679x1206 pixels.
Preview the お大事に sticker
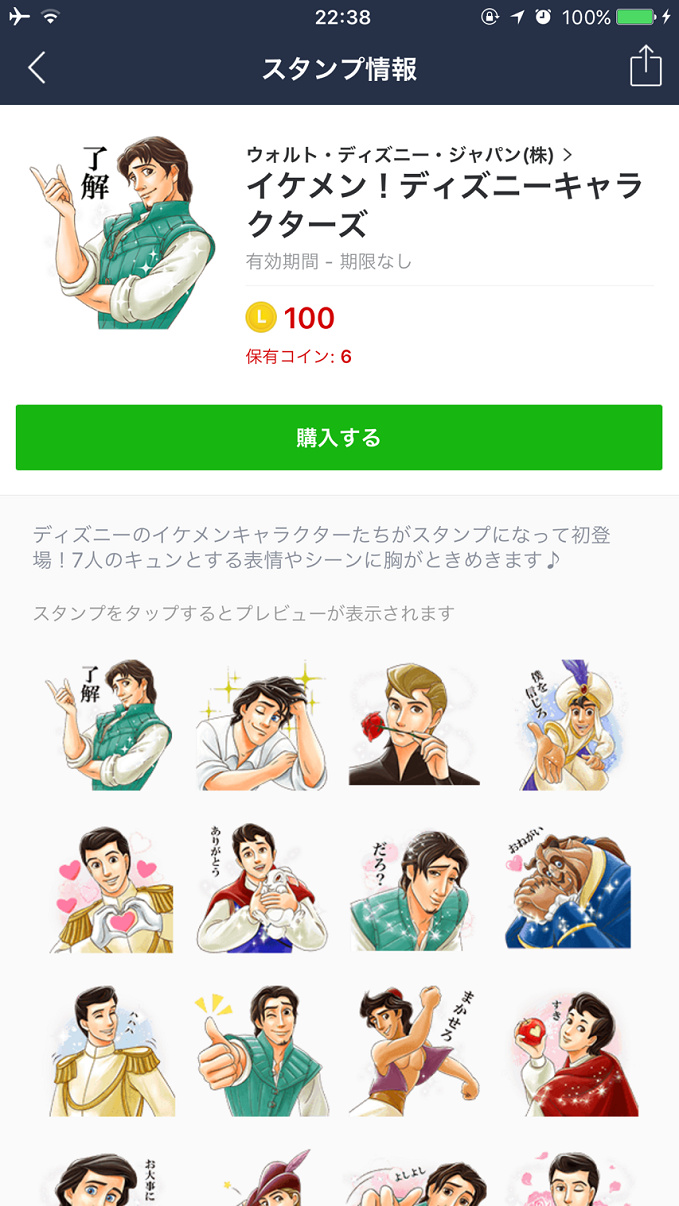(110, 1180)
